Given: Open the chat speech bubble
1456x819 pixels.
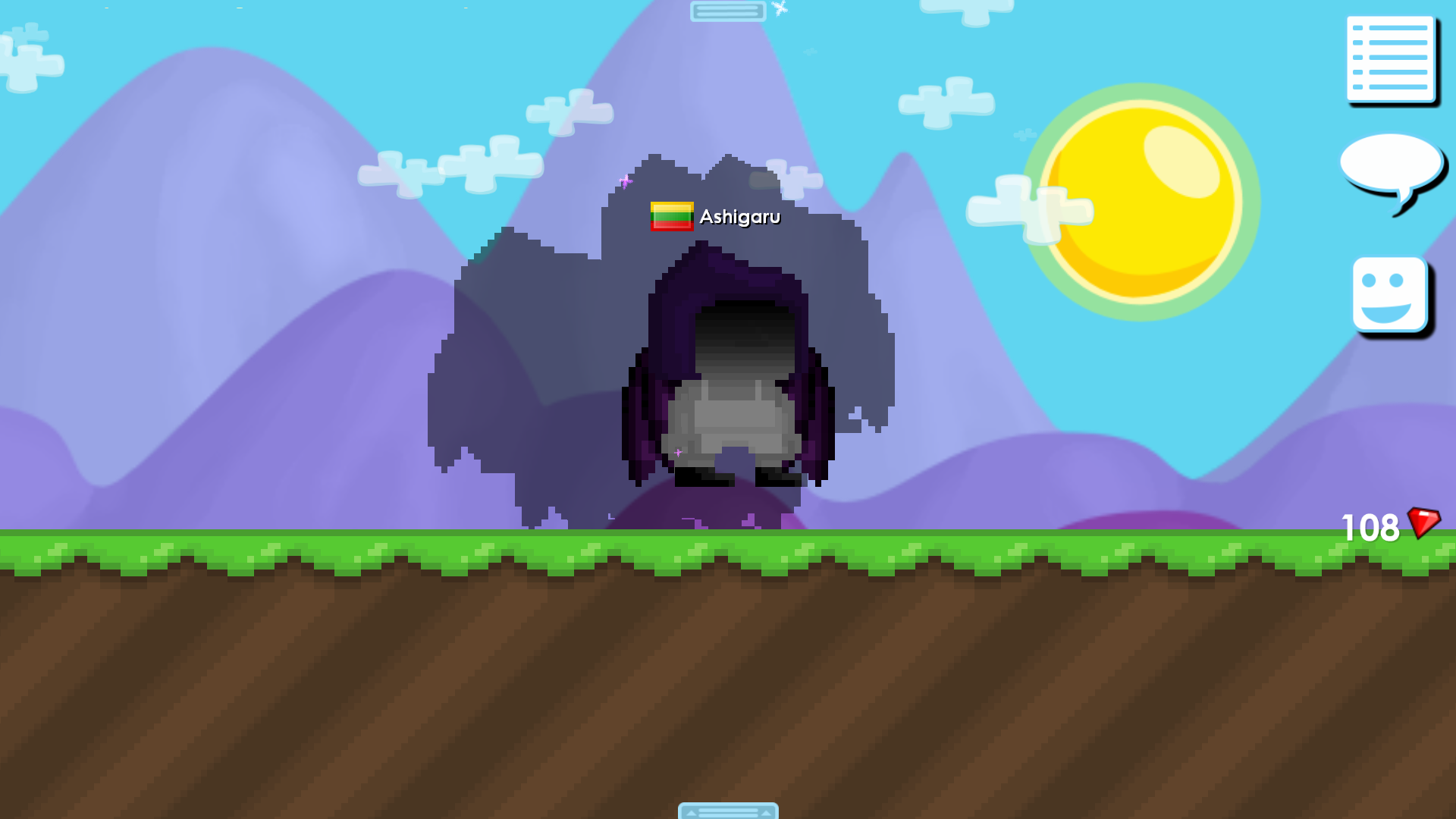Looking at the screenshot, I should pyautogui.click(x=1392, y=167).
